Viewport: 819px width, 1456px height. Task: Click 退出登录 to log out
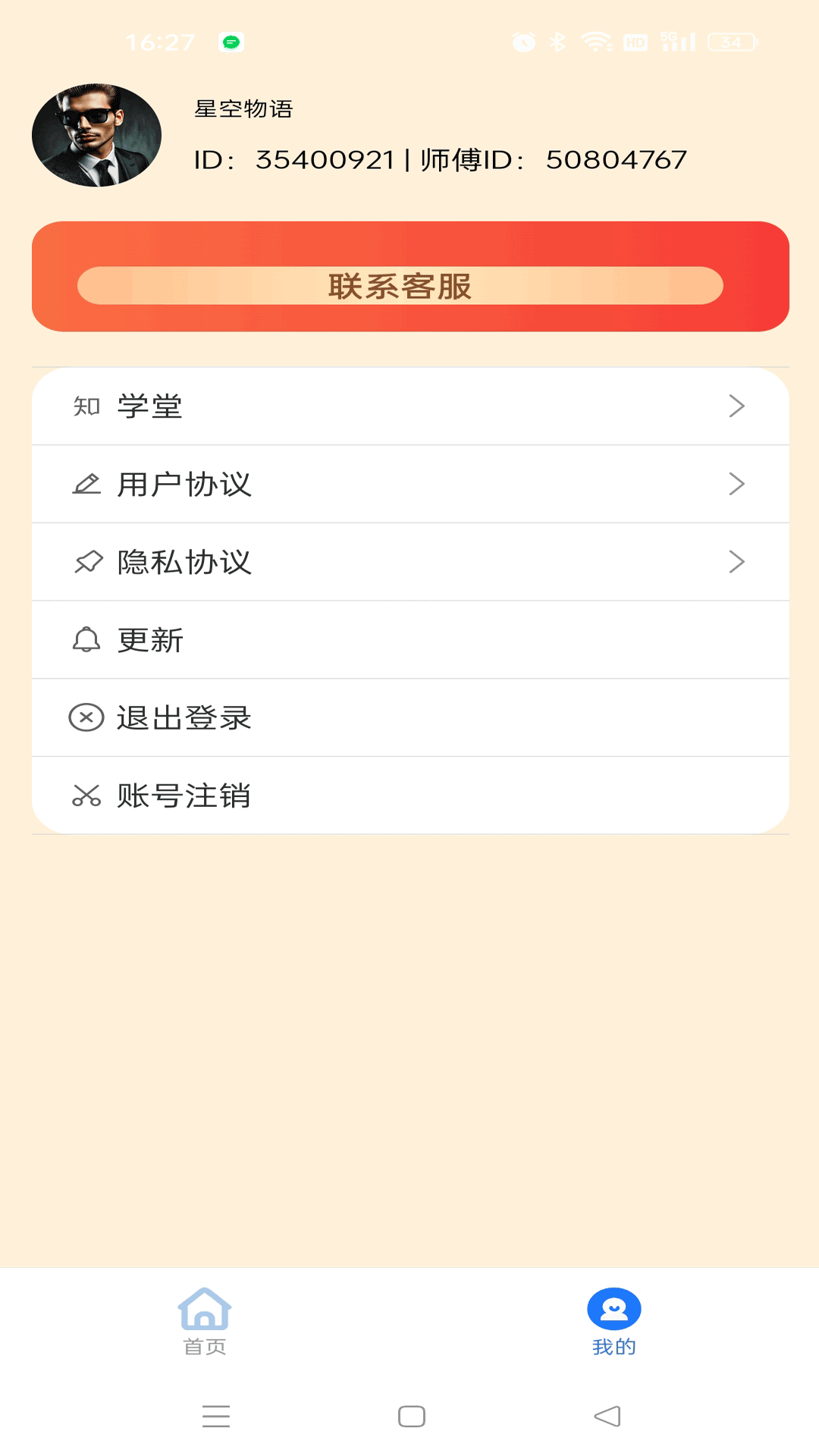(x=409, y=717)
